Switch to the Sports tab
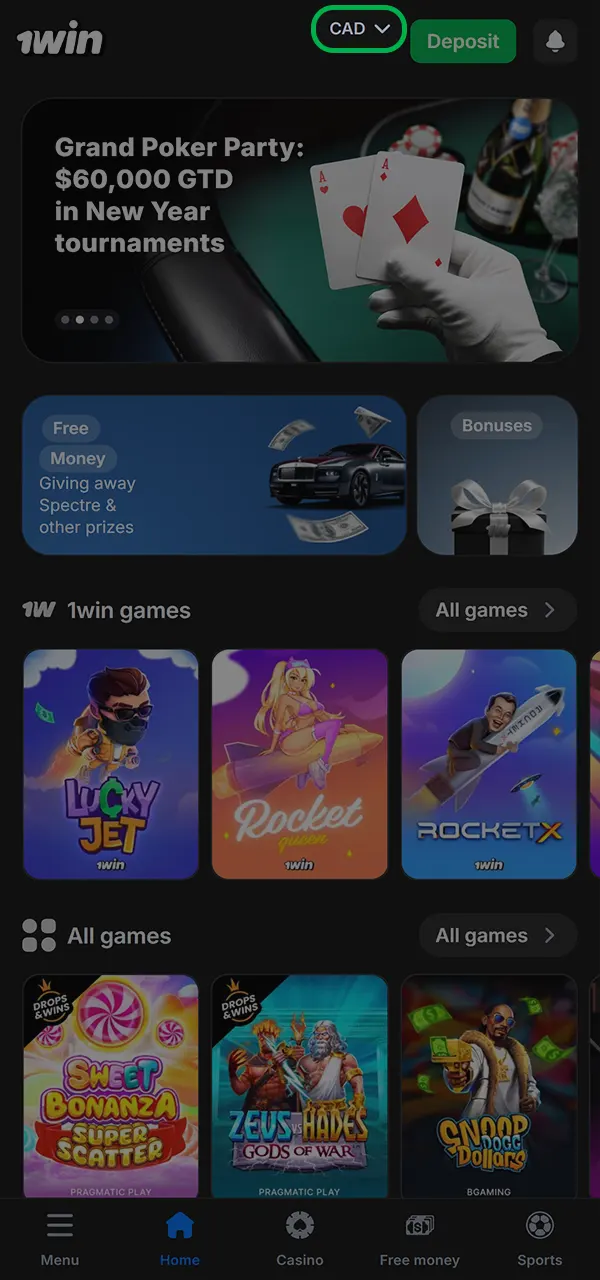The image size is (600, 1280). point(539,1240)
